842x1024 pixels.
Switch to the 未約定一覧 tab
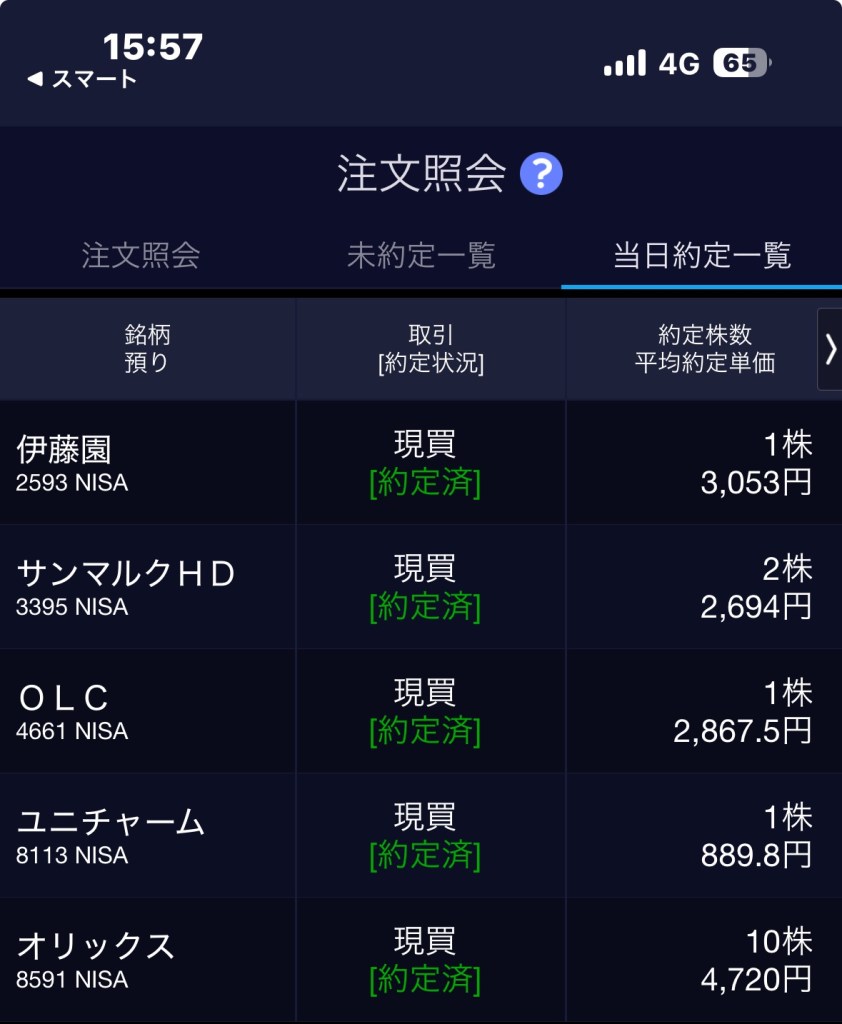[x=421, y=256]
